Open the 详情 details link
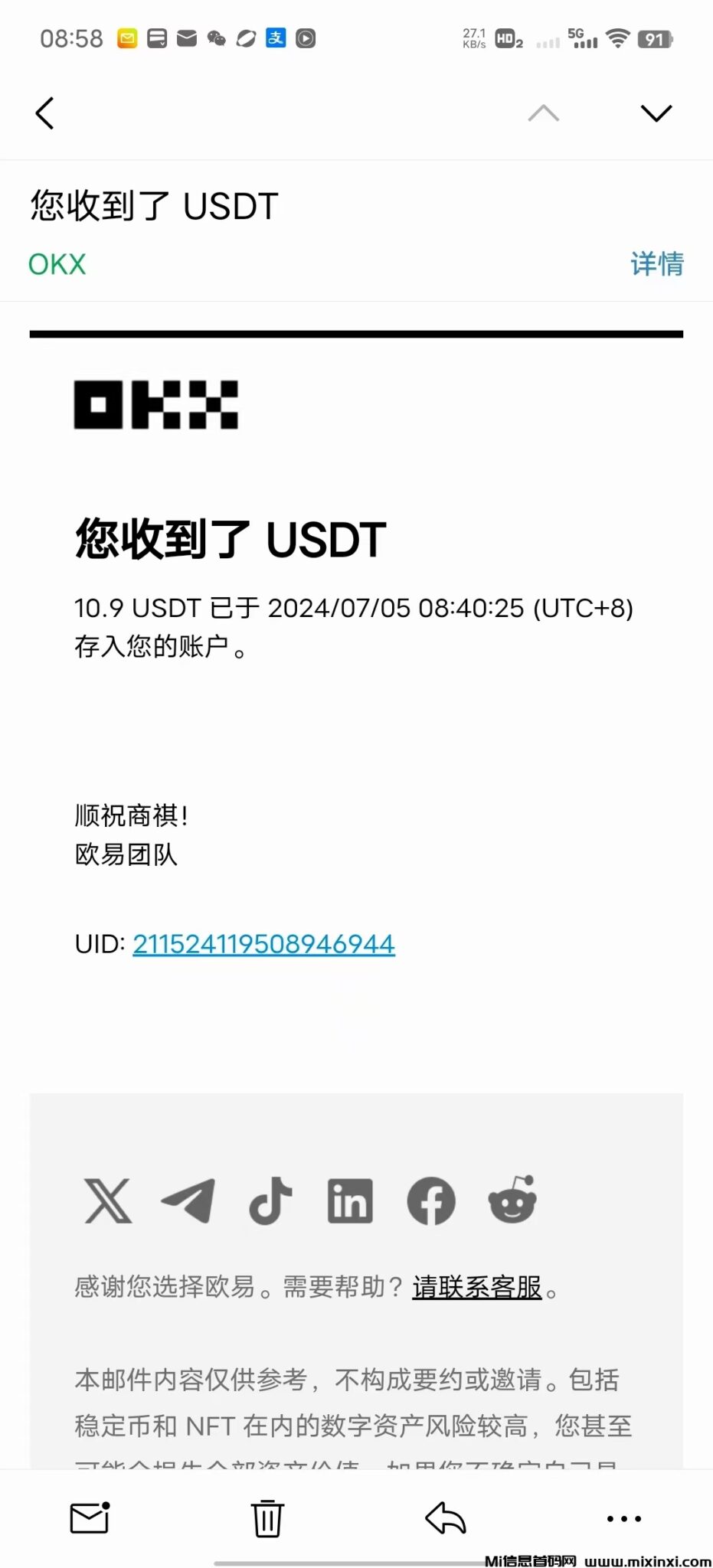713x1568 pixels. coord(657,264)
